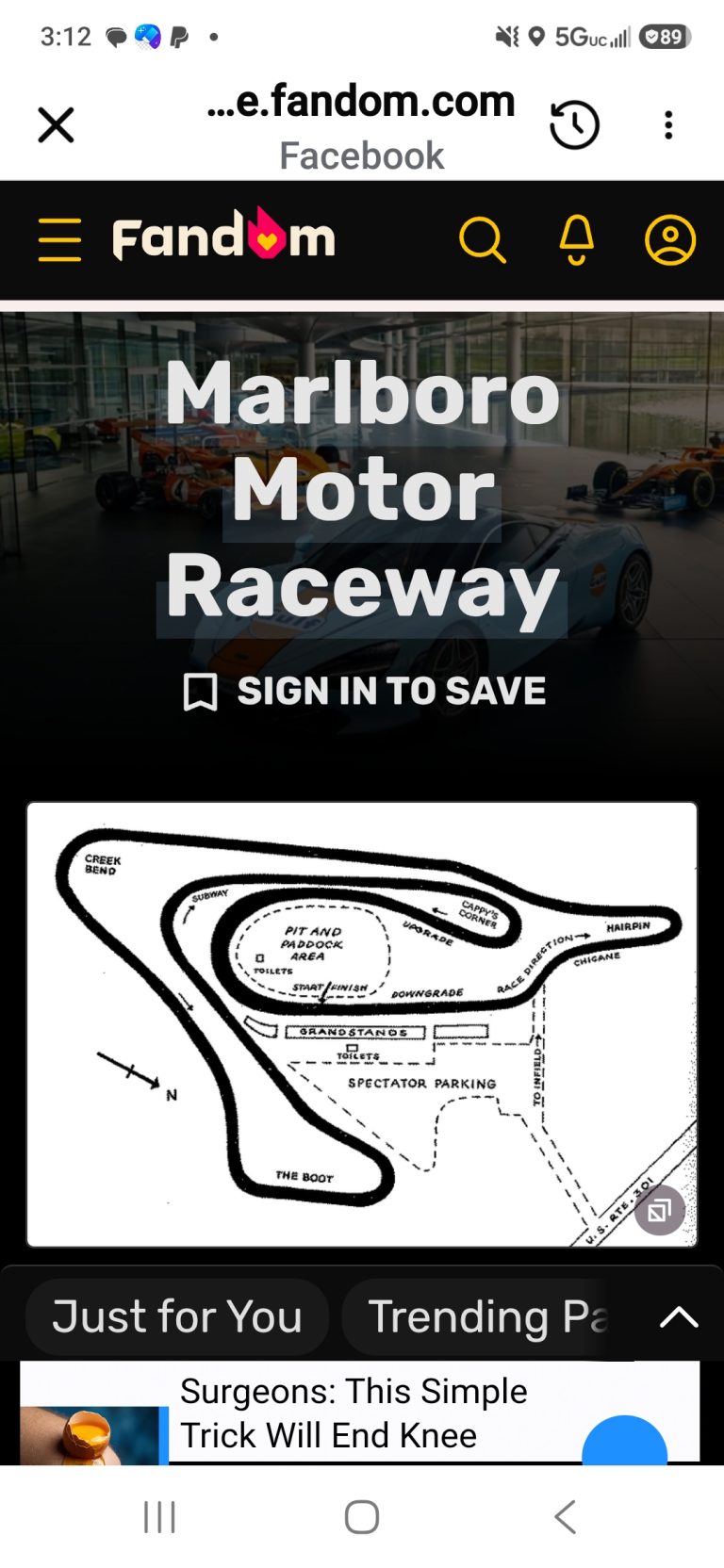The height and width of the screenshot is (1568, 724).
Task: Go back using the system back button
Action: (x=565, y=1517)
